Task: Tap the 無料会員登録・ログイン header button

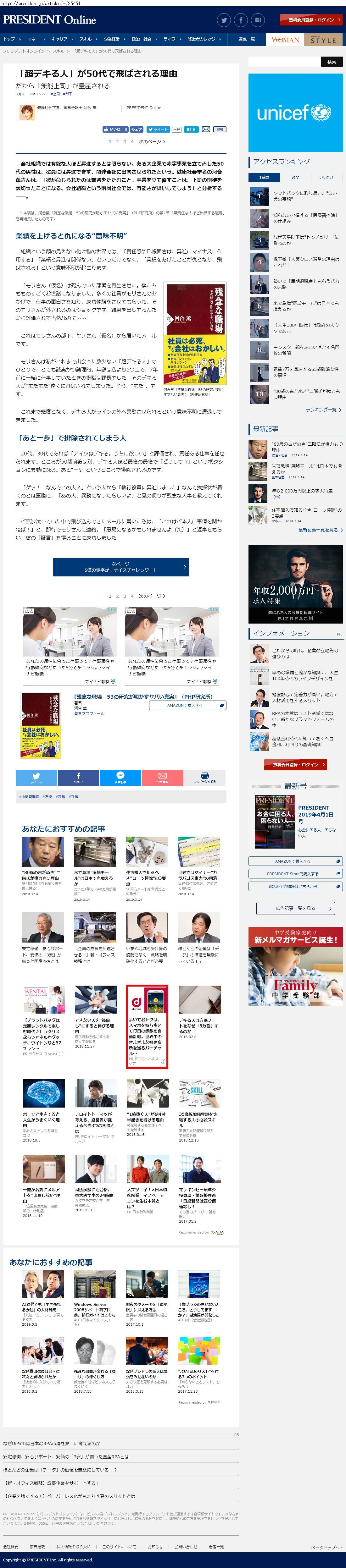Action: 311,20
